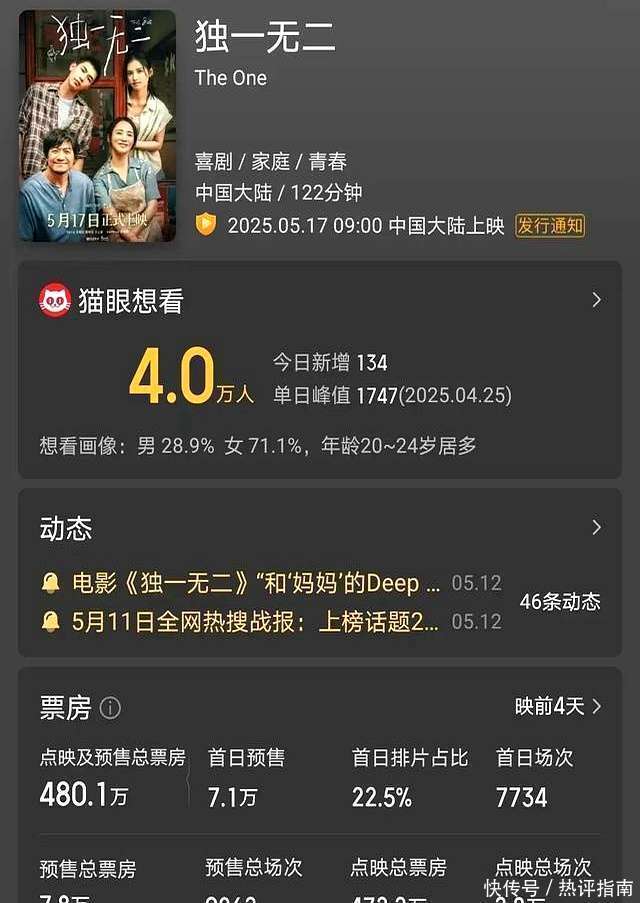The image size is (640, 903).
Task: Open the 动态 section arrow
Action: [597, 527]
